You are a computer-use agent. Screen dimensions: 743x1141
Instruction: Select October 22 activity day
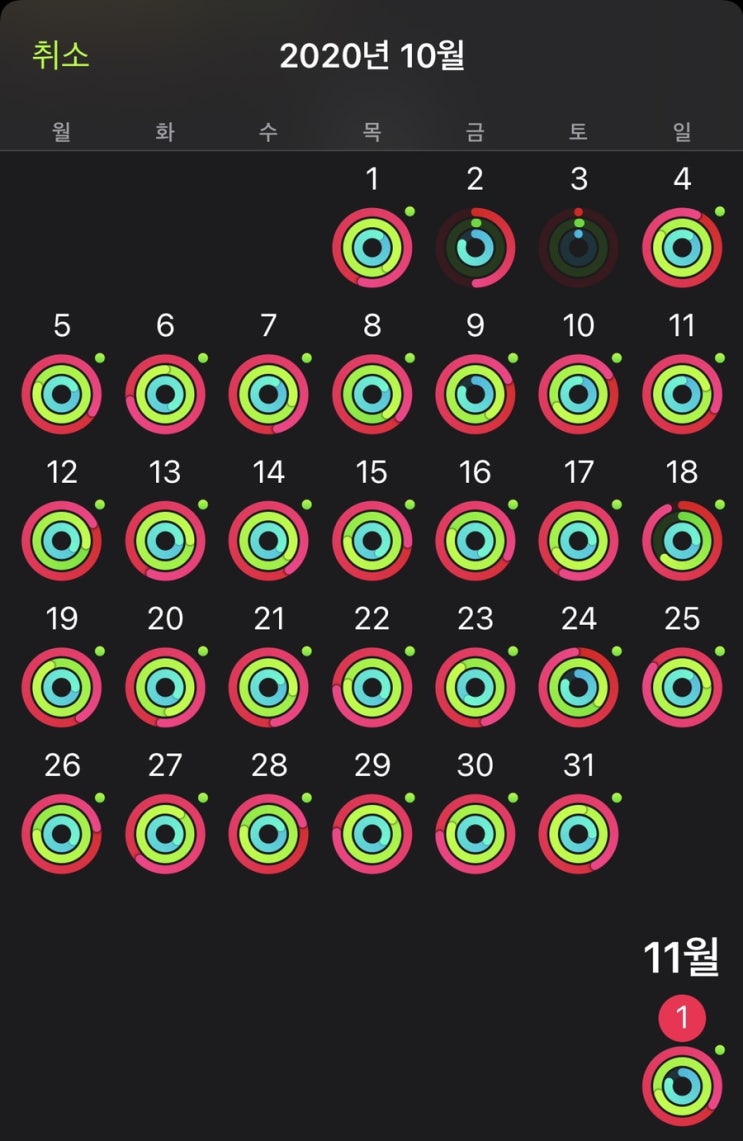(372, 687)
